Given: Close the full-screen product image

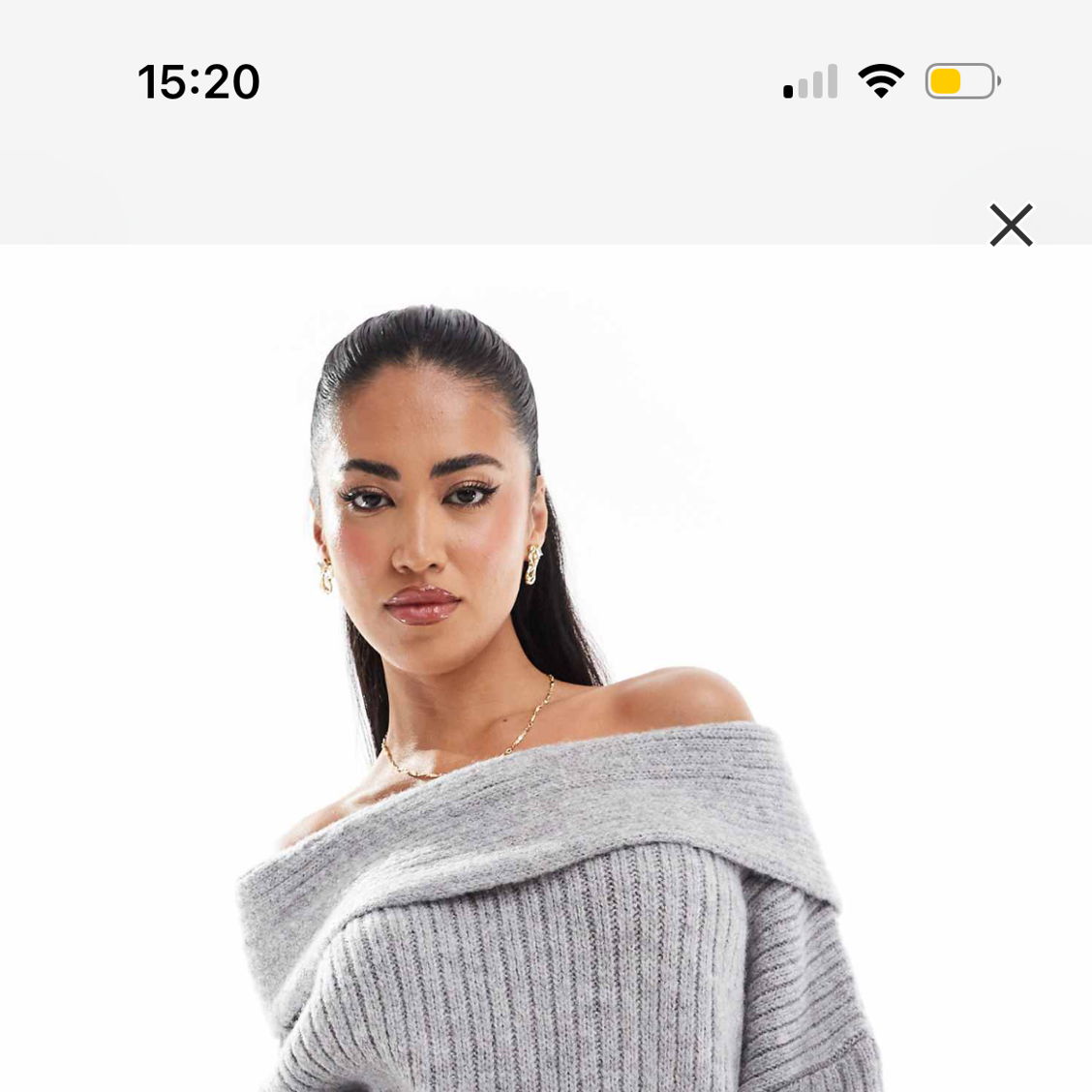Looking at the screenshot, I should (1011, 225).
